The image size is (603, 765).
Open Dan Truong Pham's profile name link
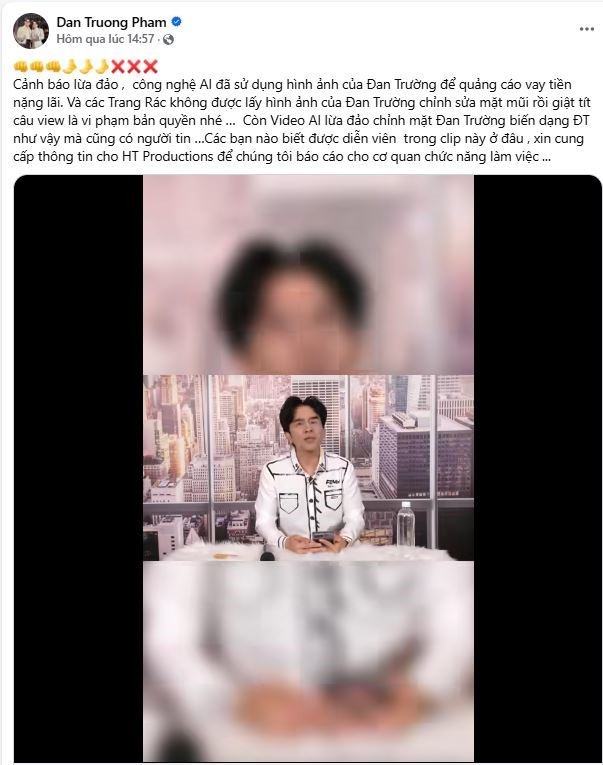(110, 21)
